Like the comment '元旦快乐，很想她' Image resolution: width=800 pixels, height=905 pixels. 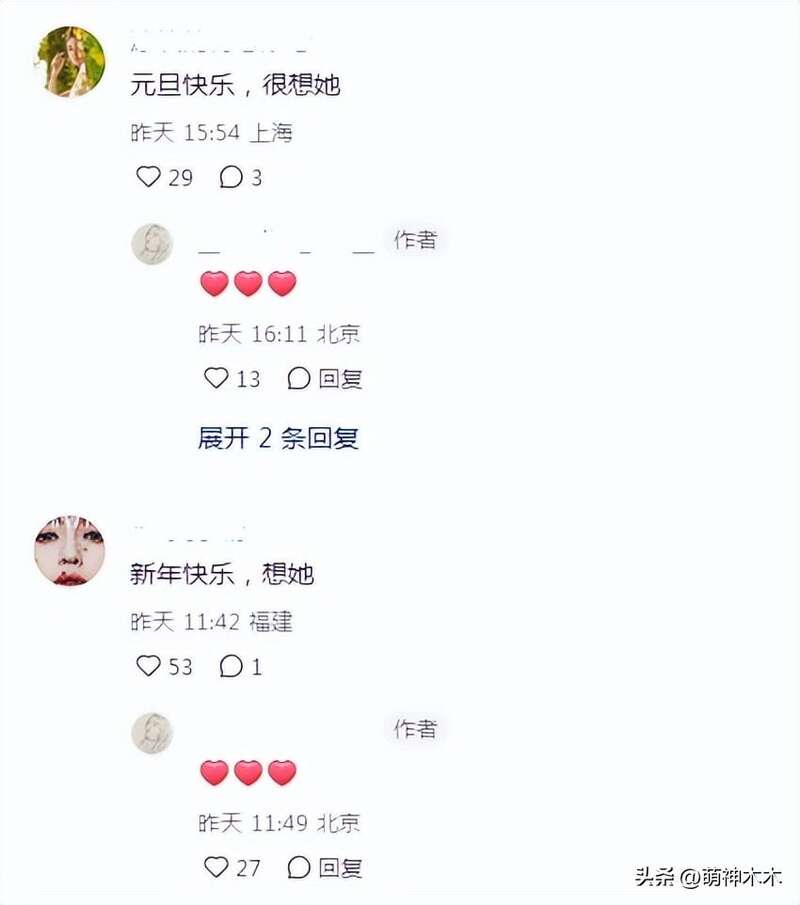(149, 178)
